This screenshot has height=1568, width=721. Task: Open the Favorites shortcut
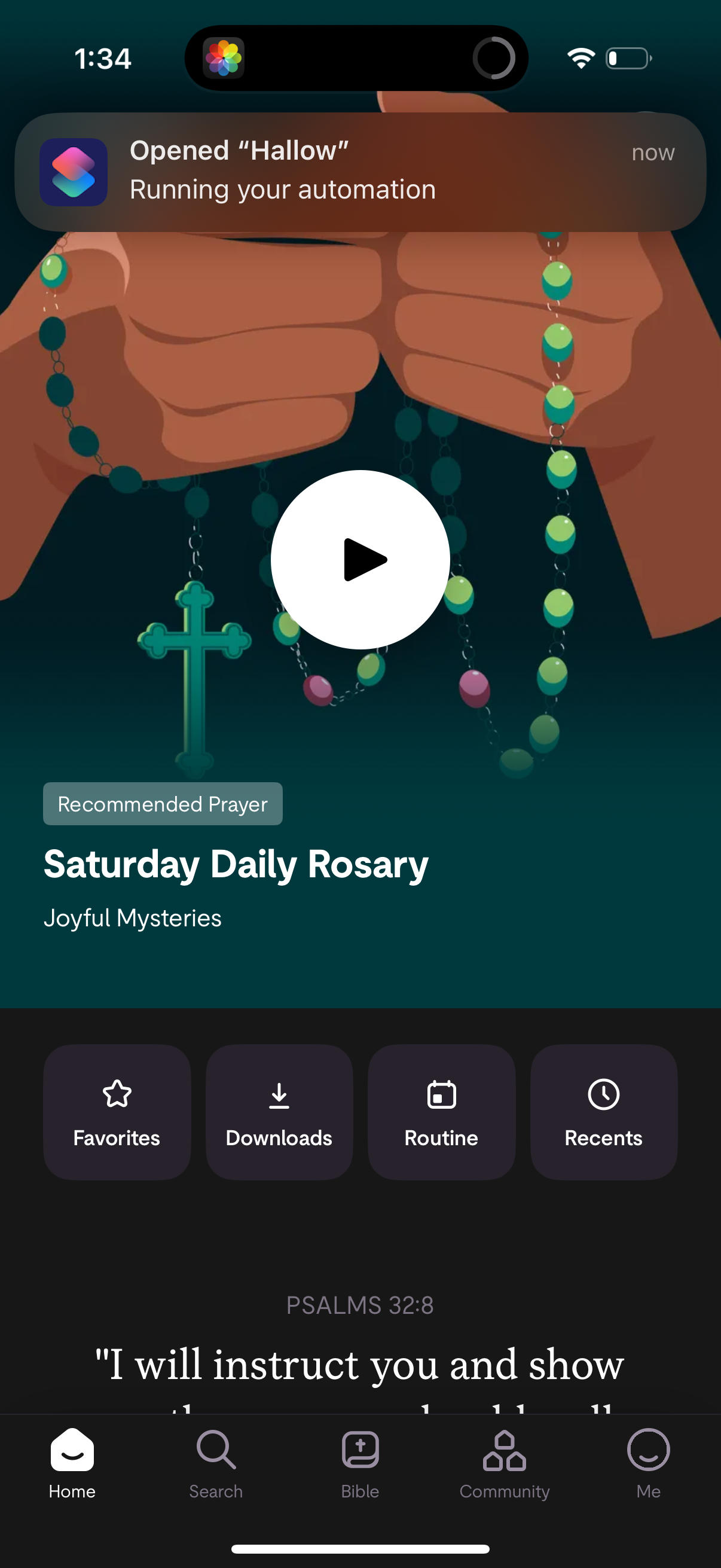coord(117,1112)
